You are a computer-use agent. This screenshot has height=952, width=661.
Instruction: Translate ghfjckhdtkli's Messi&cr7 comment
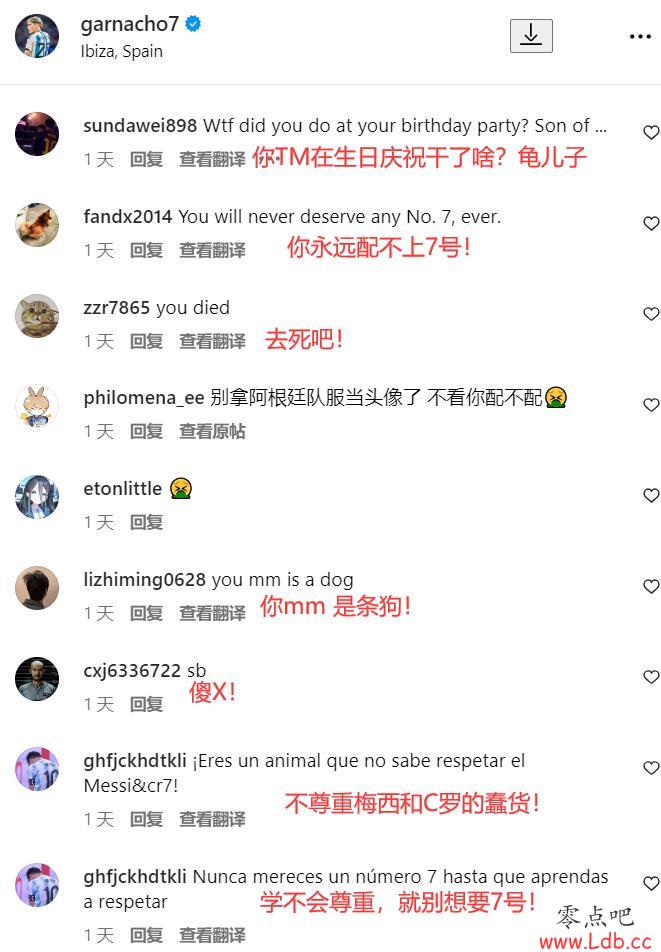tap(212, 819)
